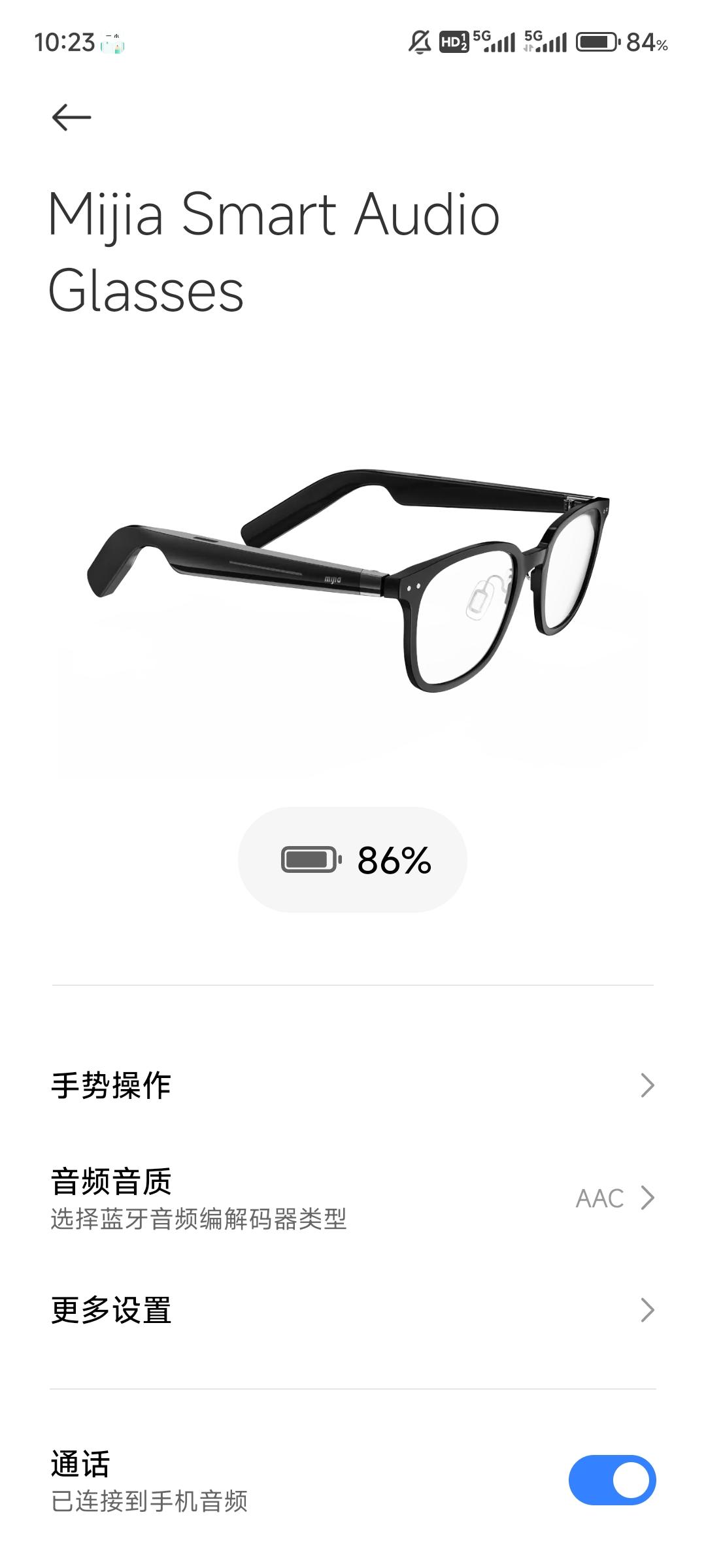
Task: Turn off the 通话 call audio switch
Action: [x=612, y=1480]
